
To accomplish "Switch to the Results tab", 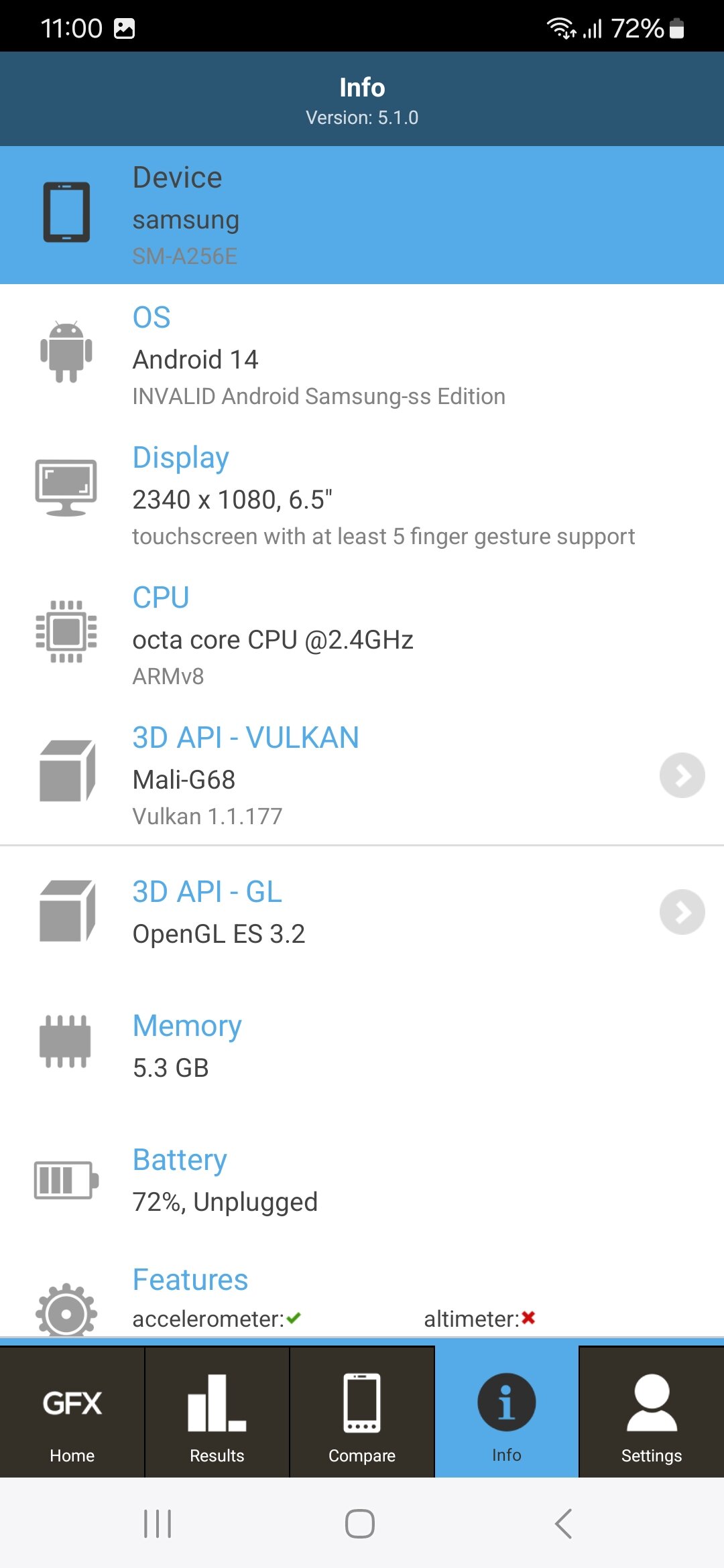I will click(x=217, y=1414).
